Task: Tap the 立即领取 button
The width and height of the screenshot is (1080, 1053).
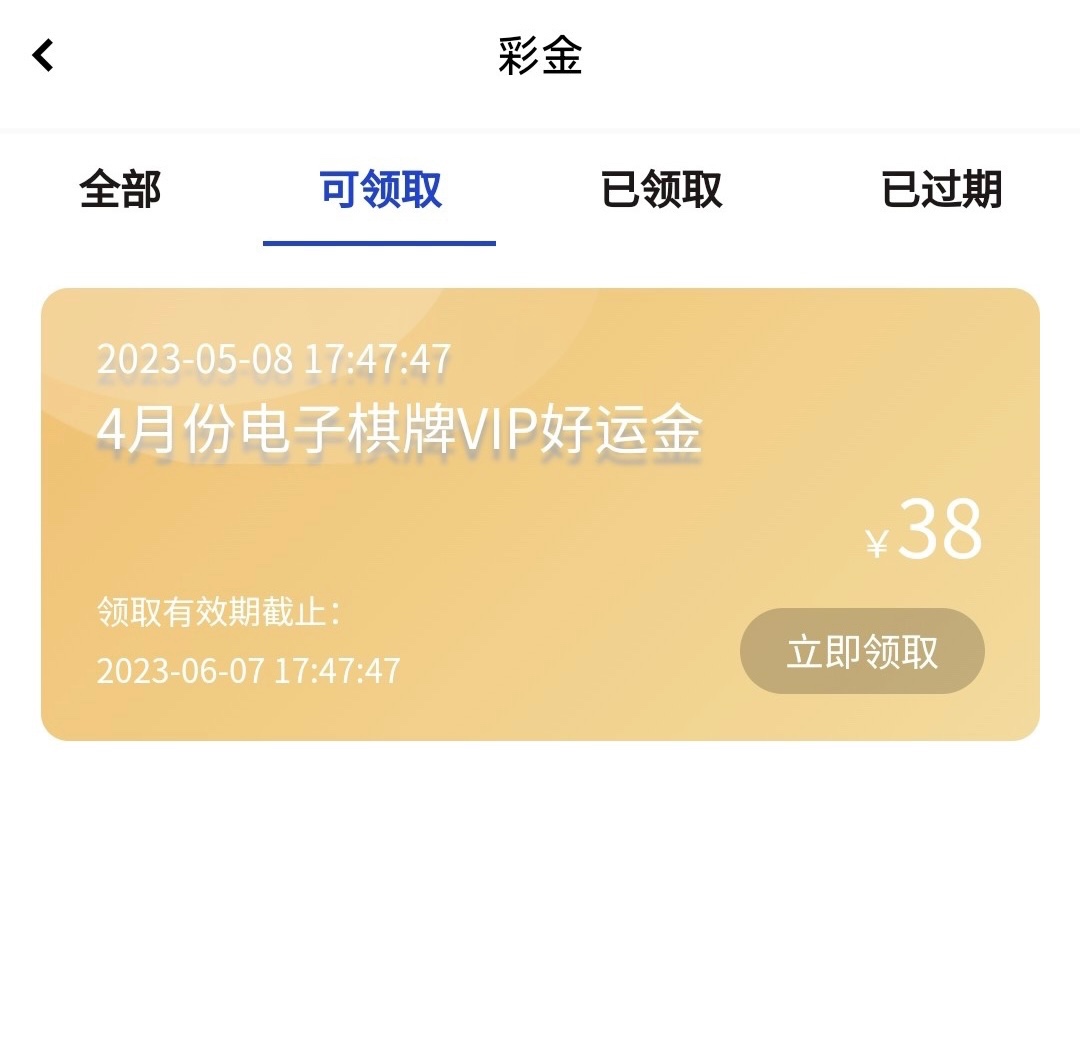Action: (862, 651)
